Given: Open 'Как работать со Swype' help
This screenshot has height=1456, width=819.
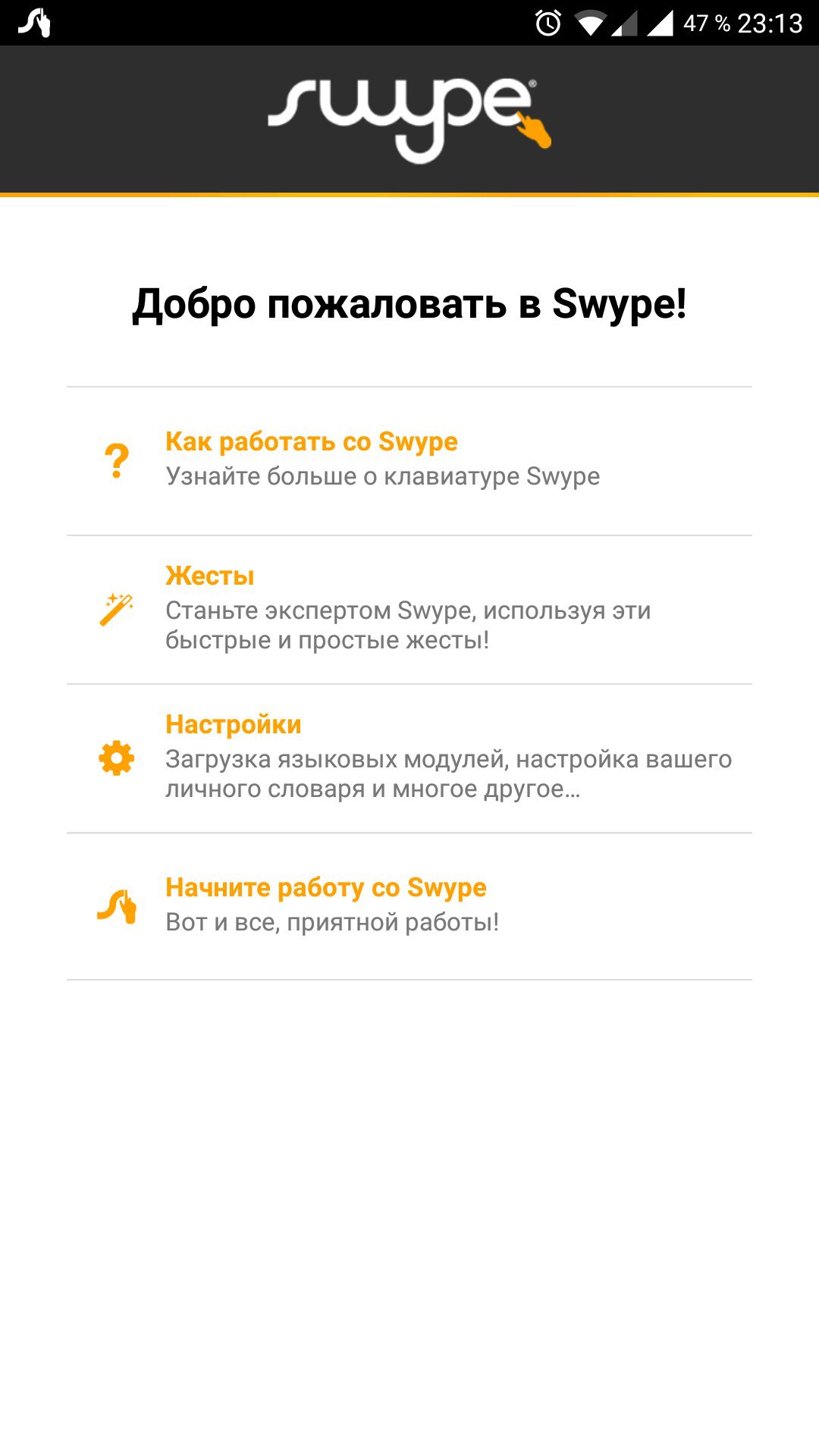Looking at the screenshot, I should (409, 460).
